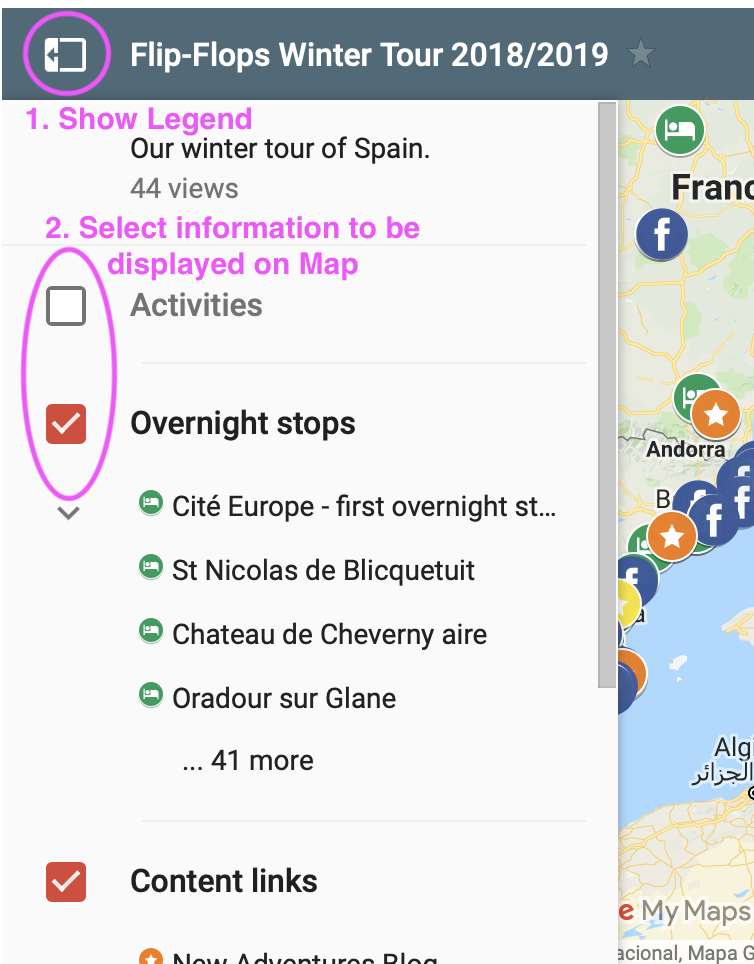Select Oradour sur Glane stop

coord(284,699)
